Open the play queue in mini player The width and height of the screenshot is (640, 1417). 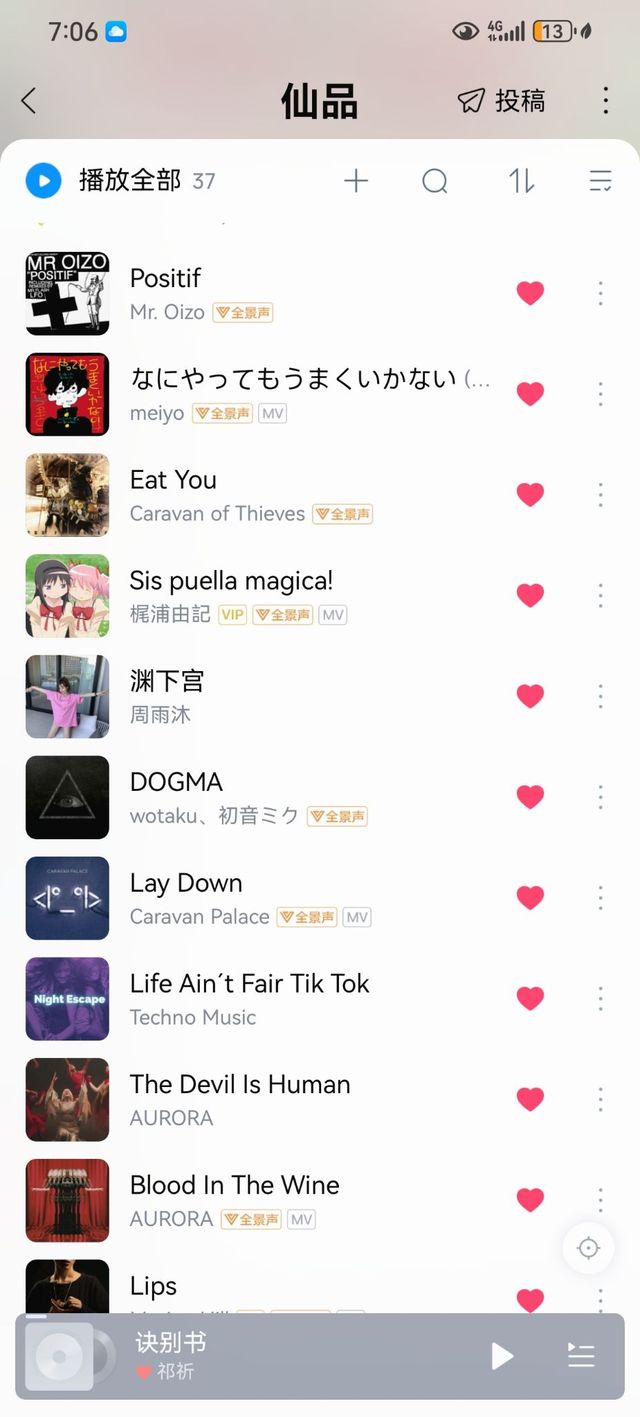581,1356
